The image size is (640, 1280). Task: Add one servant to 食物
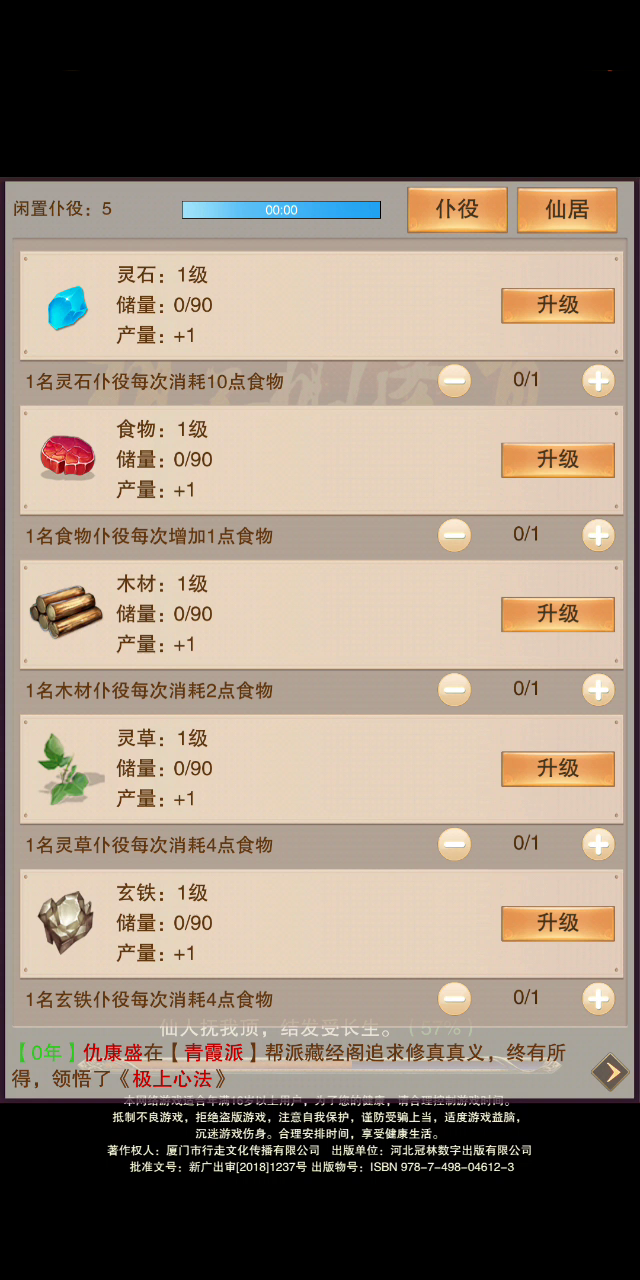598,535
